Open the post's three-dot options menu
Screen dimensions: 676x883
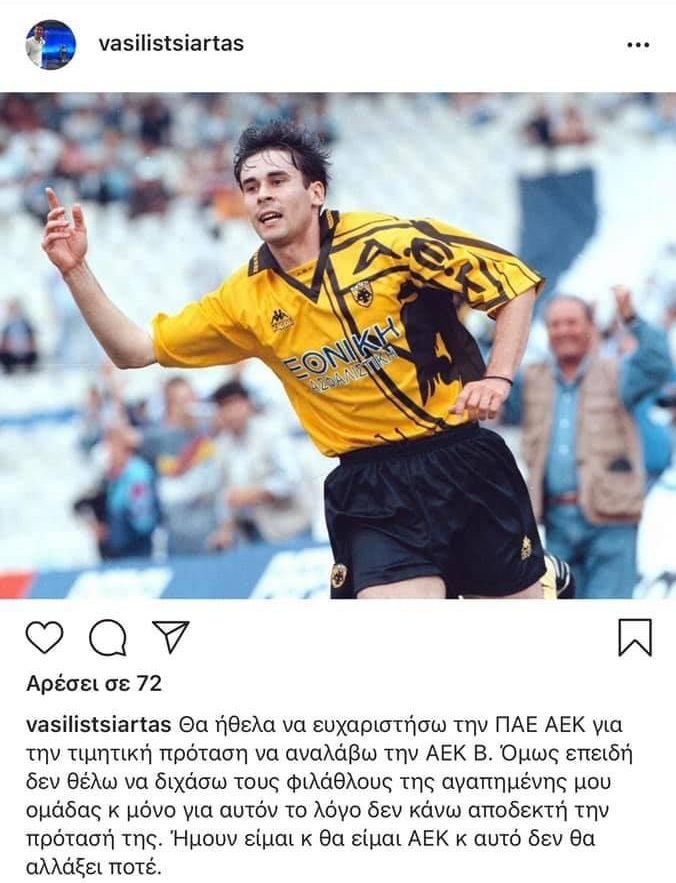638,45
